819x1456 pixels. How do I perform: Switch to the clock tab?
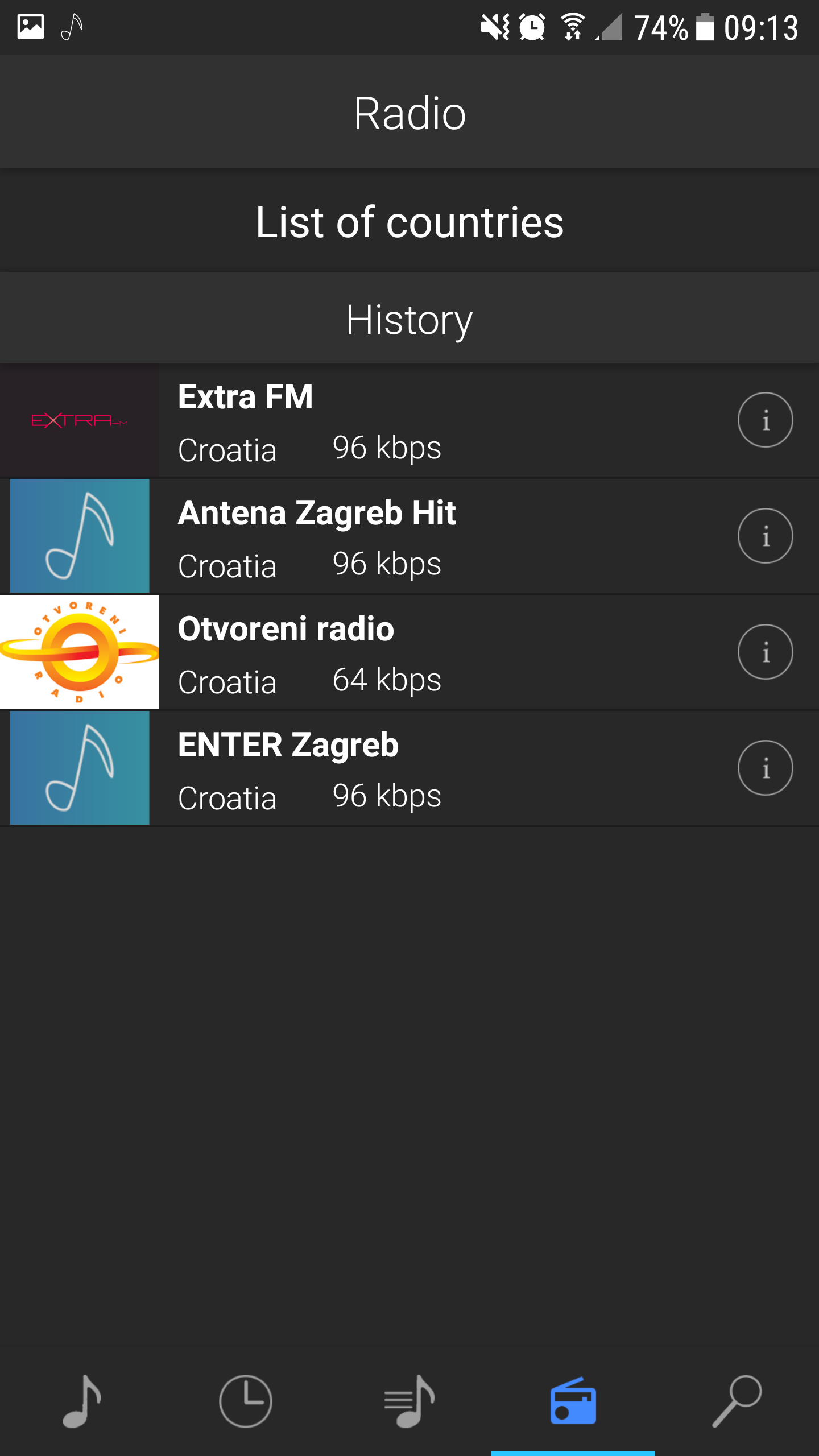tap(246, 1401)
